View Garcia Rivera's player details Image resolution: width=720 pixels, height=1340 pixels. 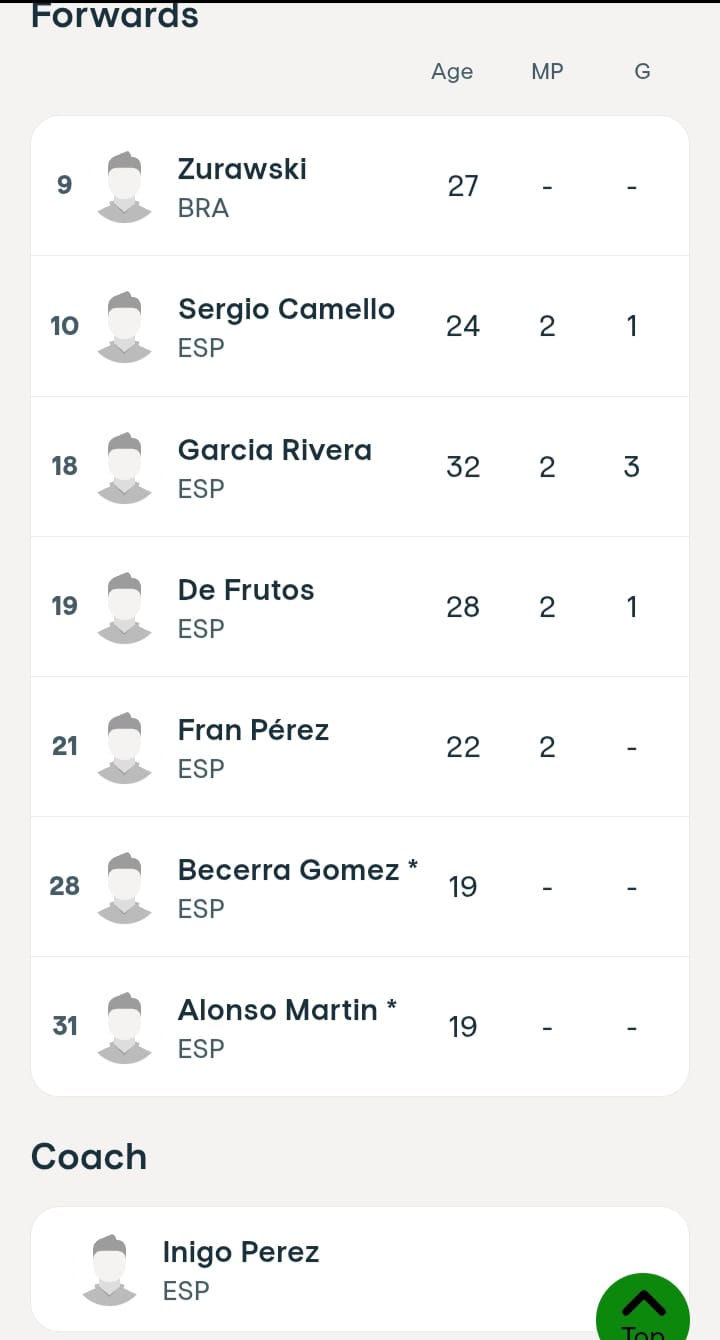coord(274,466)
